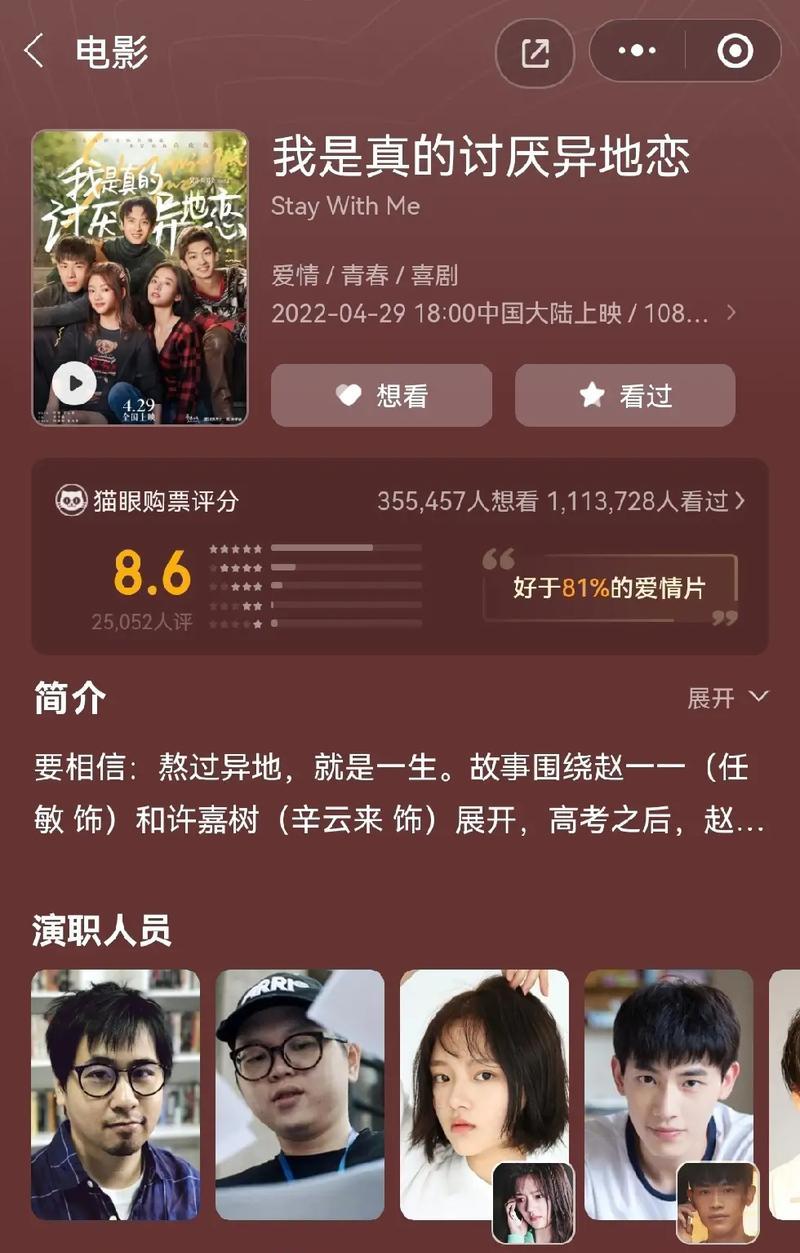This screenshot has height=1253, width=800.
Task: Play the trailer on the movie poster
Action: 74,382
